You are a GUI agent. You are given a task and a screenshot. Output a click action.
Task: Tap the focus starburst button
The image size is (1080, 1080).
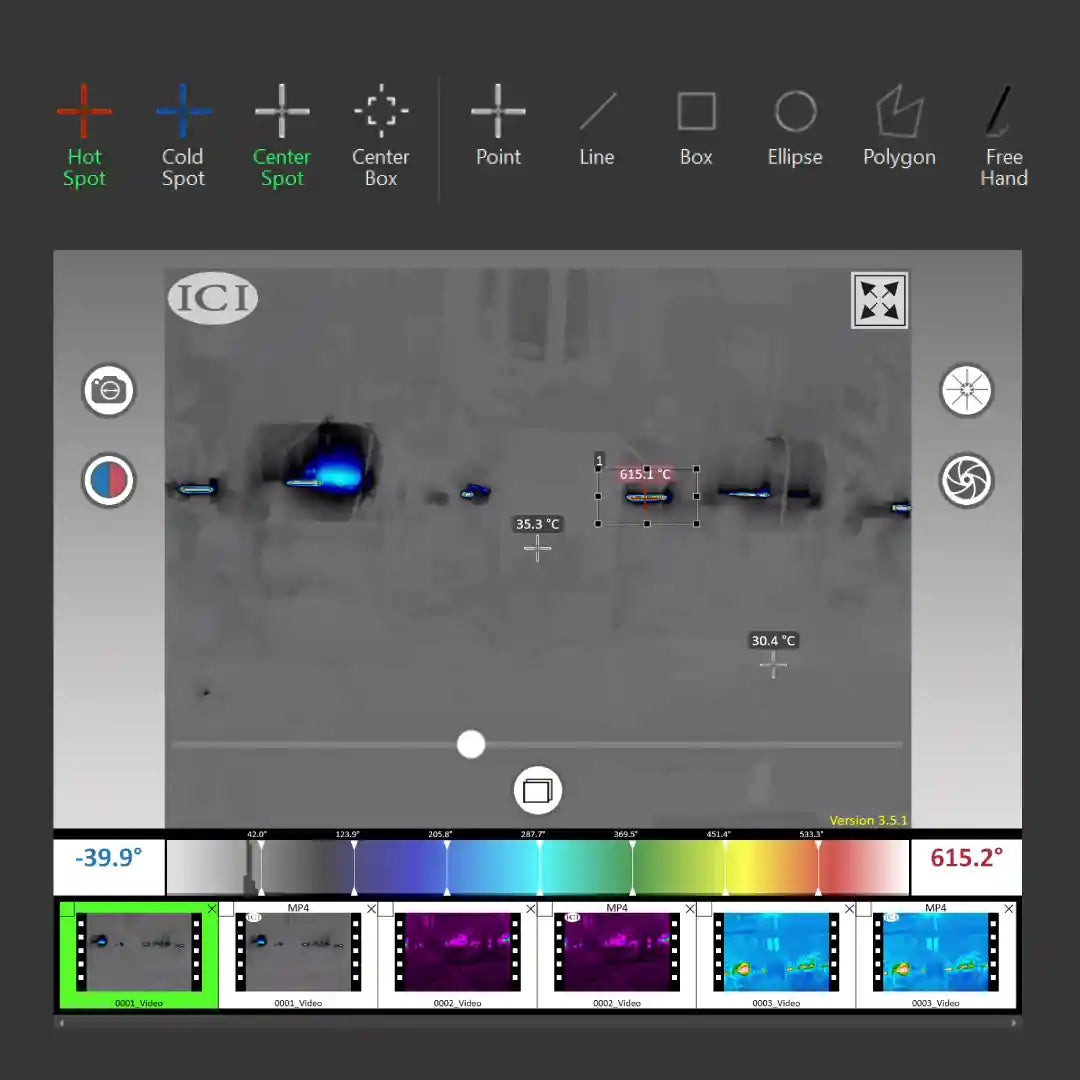[966, 390]
